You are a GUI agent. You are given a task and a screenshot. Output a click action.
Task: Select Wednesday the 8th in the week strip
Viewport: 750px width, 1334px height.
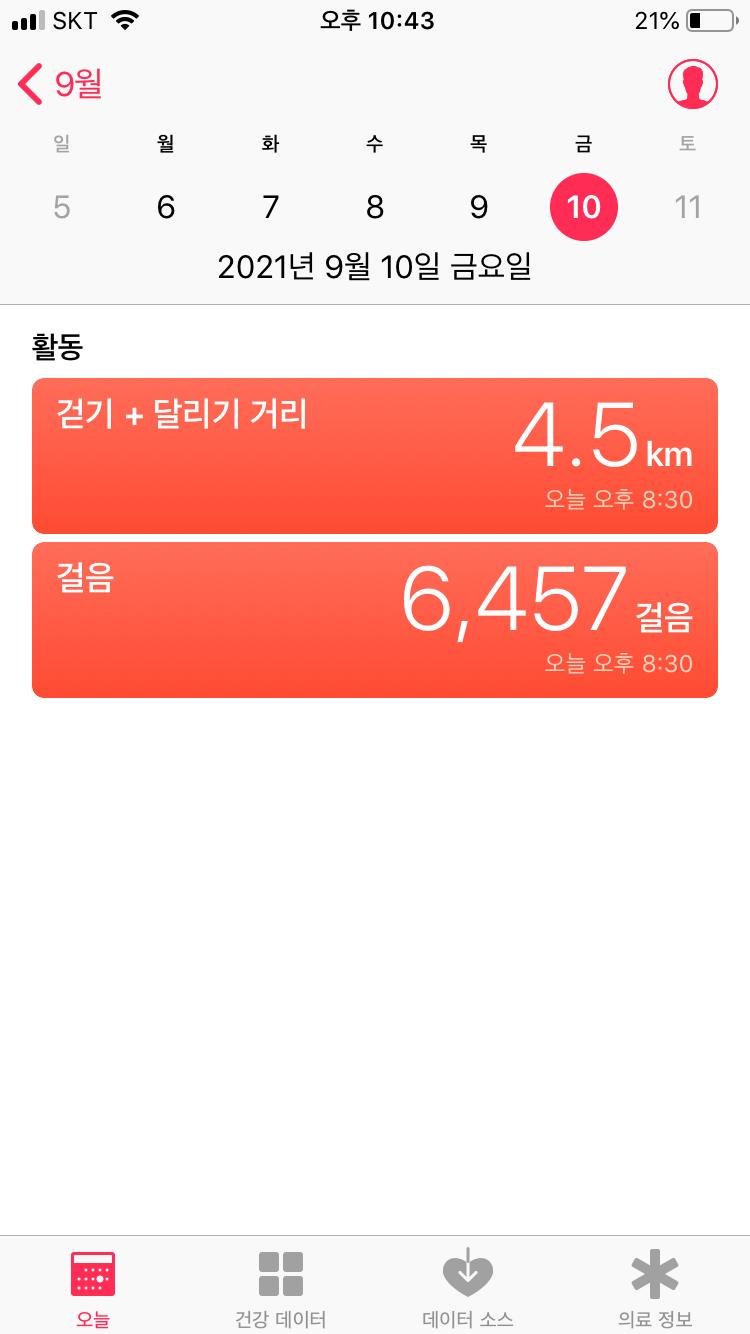375,207
